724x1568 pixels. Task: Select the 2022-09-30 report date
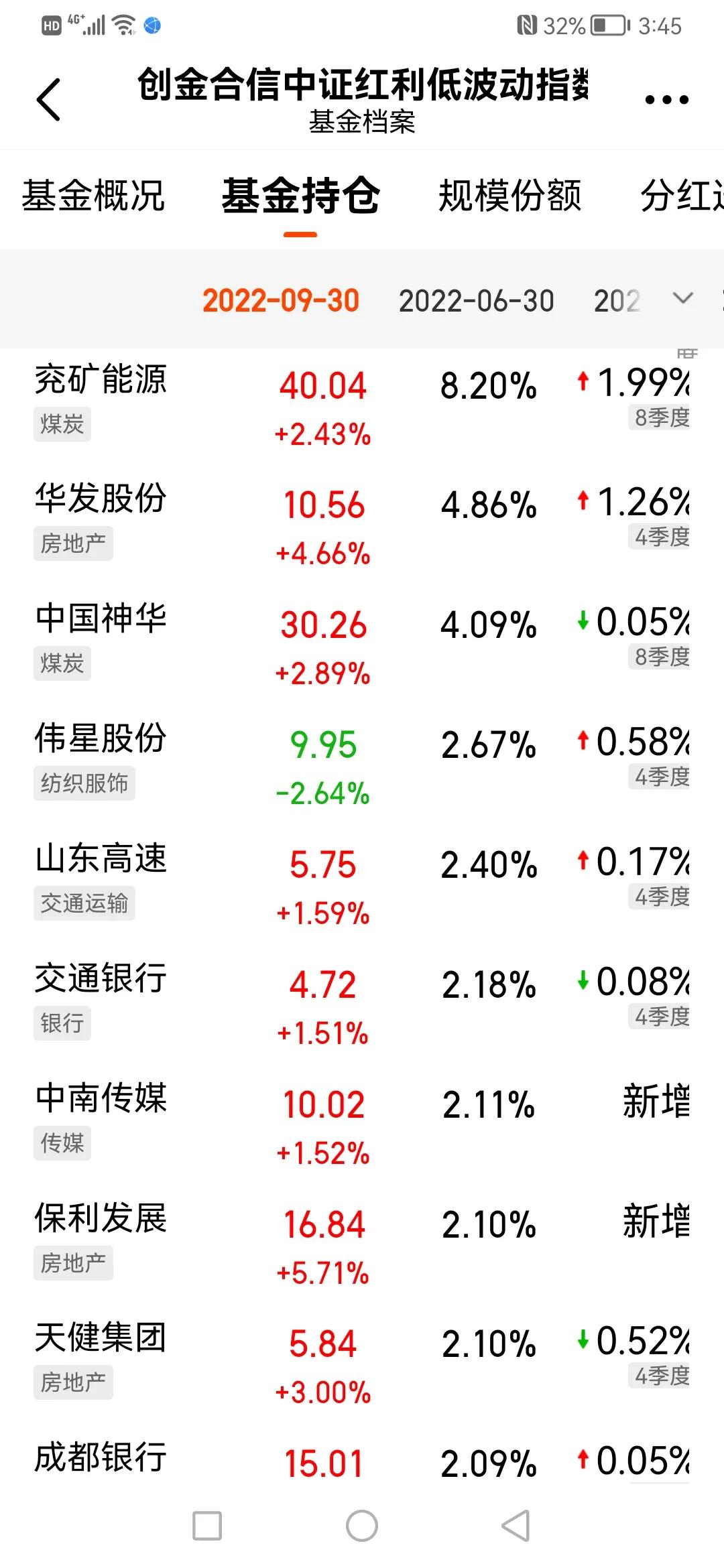(x=282, y=300)
